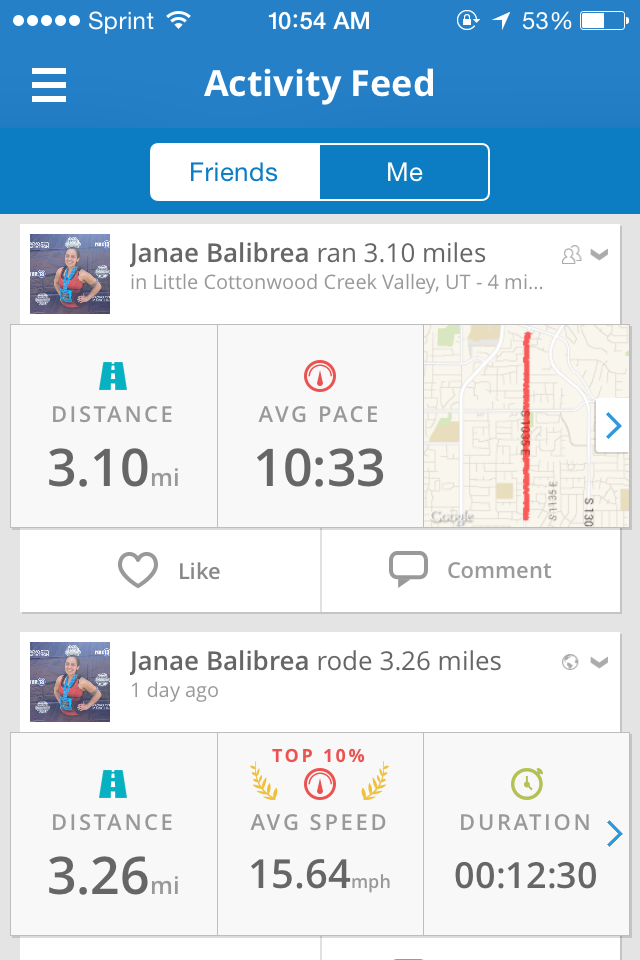Show next stats for the 3.26 mile ride
Image resolution: width=640 pixels, height=960 pixels.
click(x=615, y=834)
